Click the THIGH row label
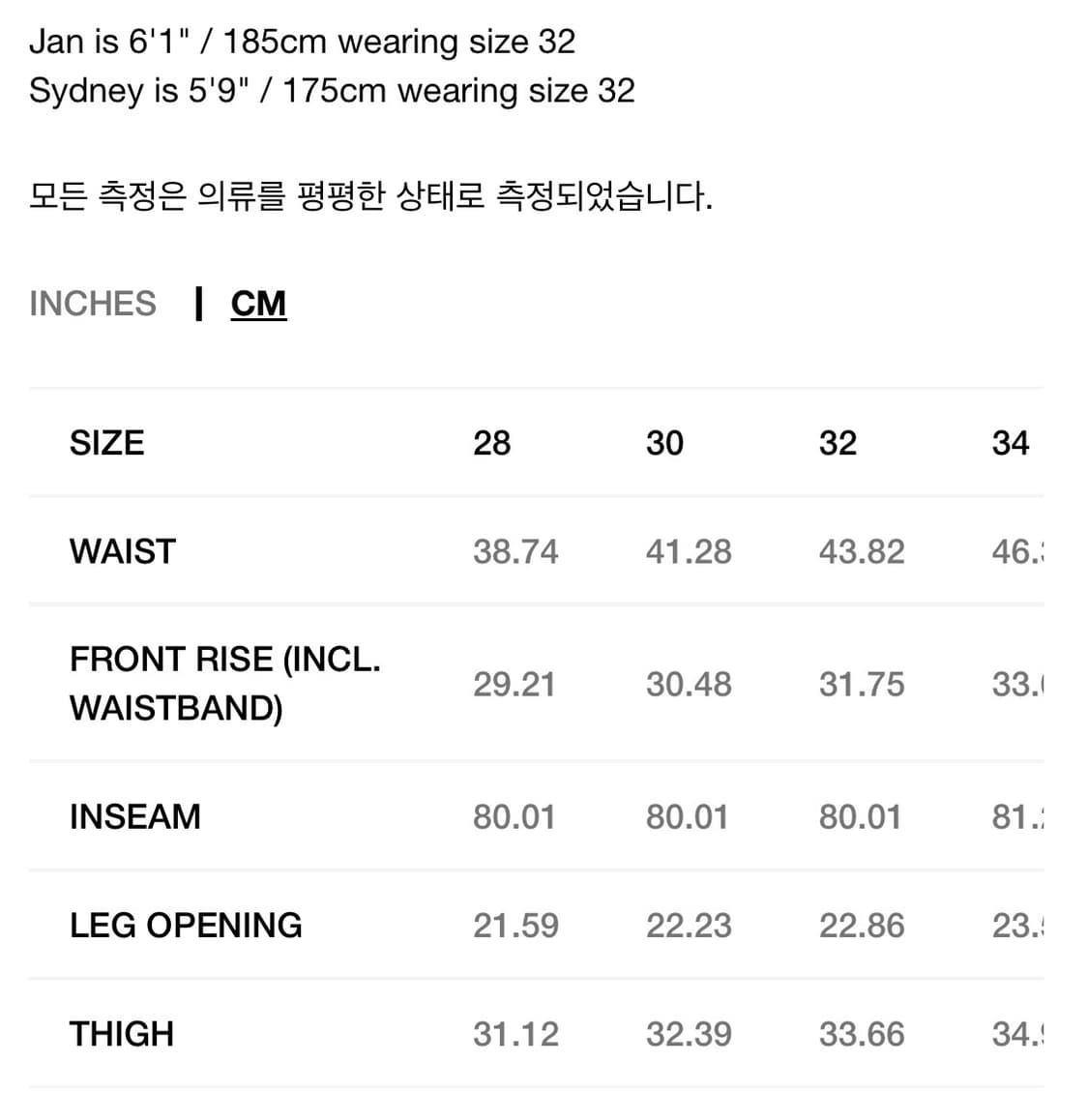This screenshot has height=1120, width=1088. [x=121, y=1033]
